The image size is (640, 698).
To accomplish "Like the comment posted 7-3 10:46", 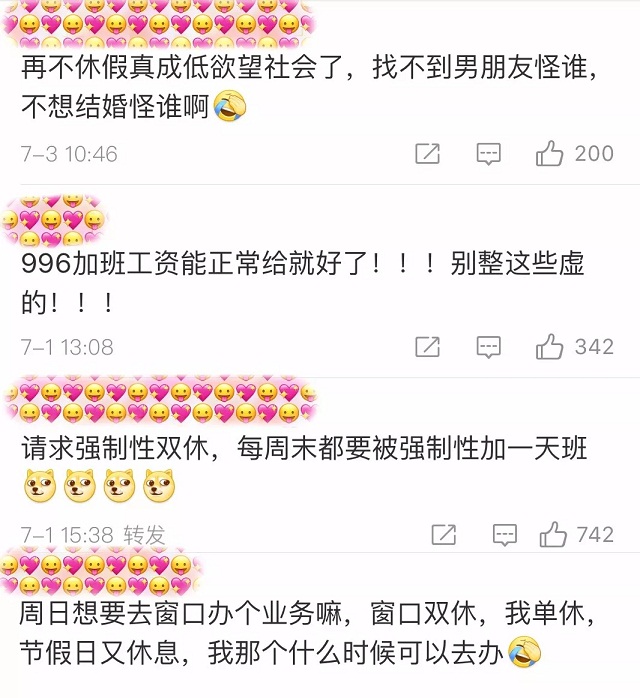I will click(550, 154).
